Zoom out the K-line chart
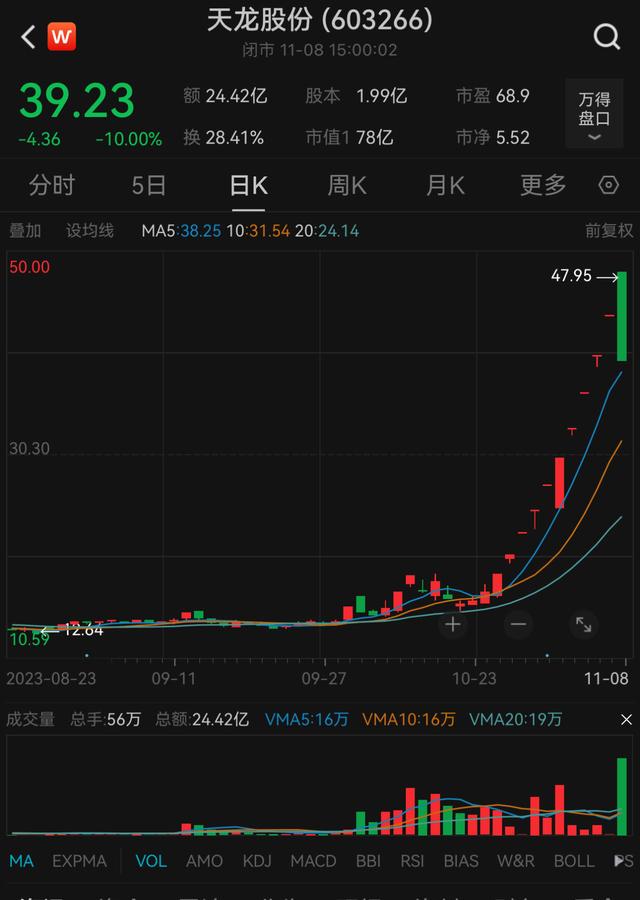Image resolution: width=640 pixels, height=900 pixels. click(x=518, y=625)
